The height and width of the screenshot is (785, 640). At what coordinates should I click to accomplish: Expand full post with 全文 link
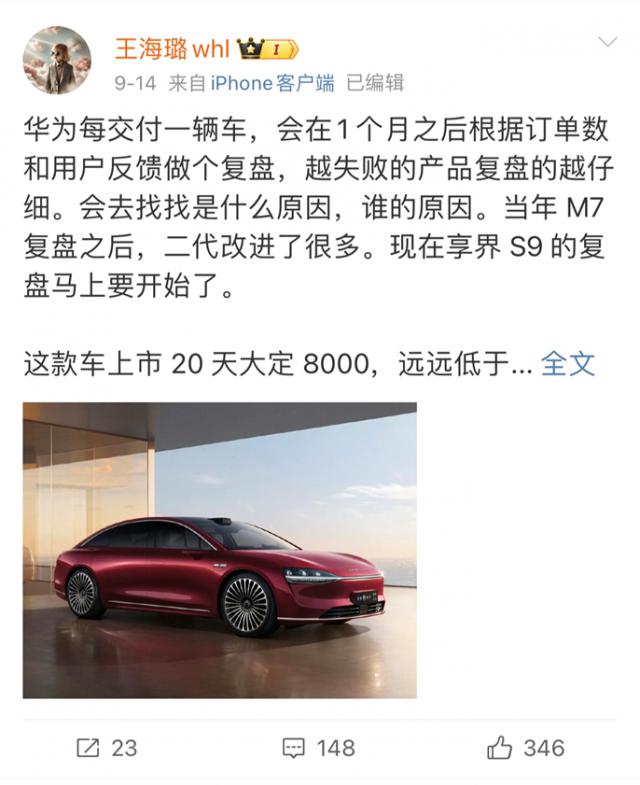[568, 362]
